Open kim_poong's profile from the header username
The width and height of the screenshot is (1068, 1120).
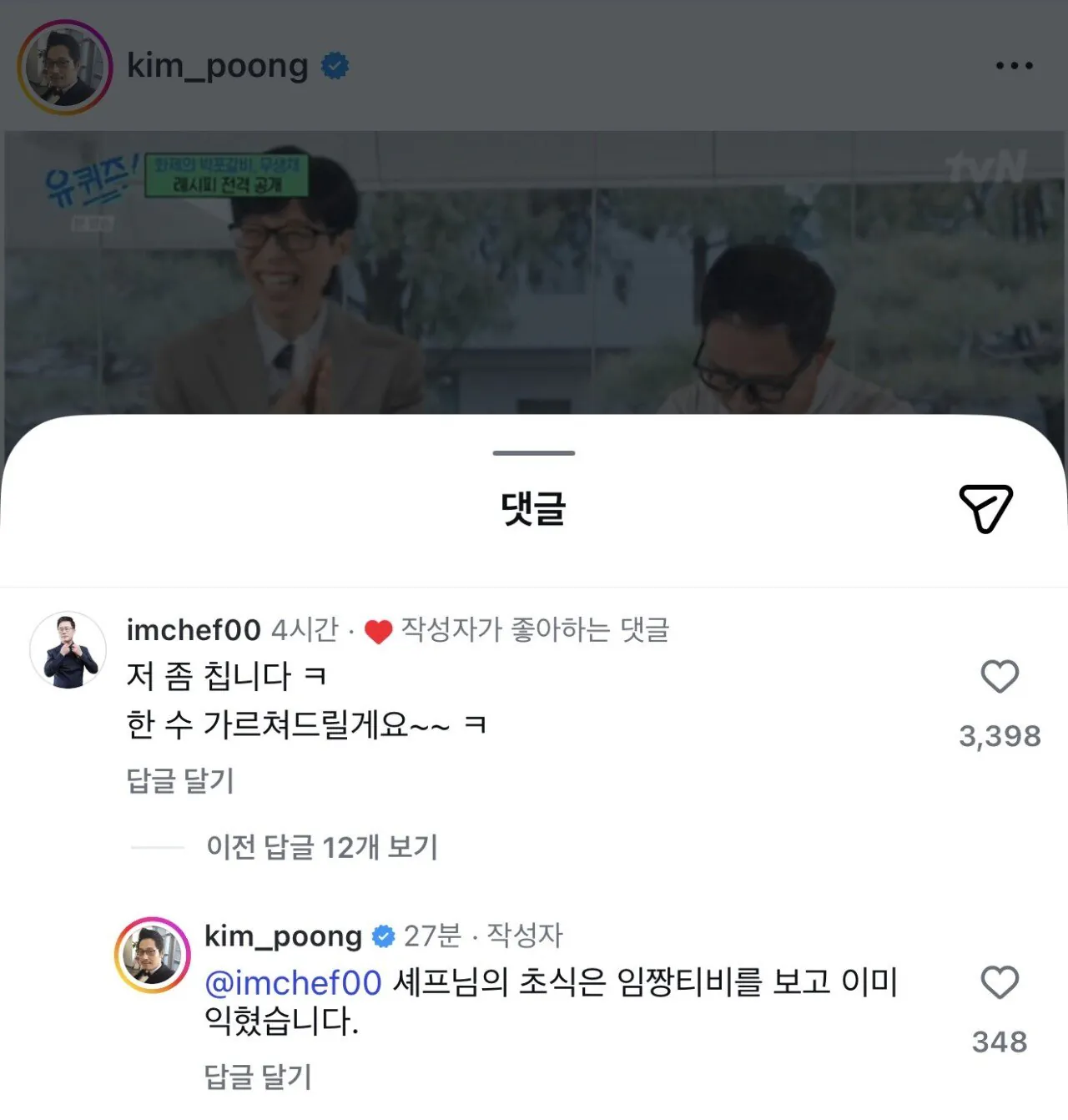click(217, 65)
